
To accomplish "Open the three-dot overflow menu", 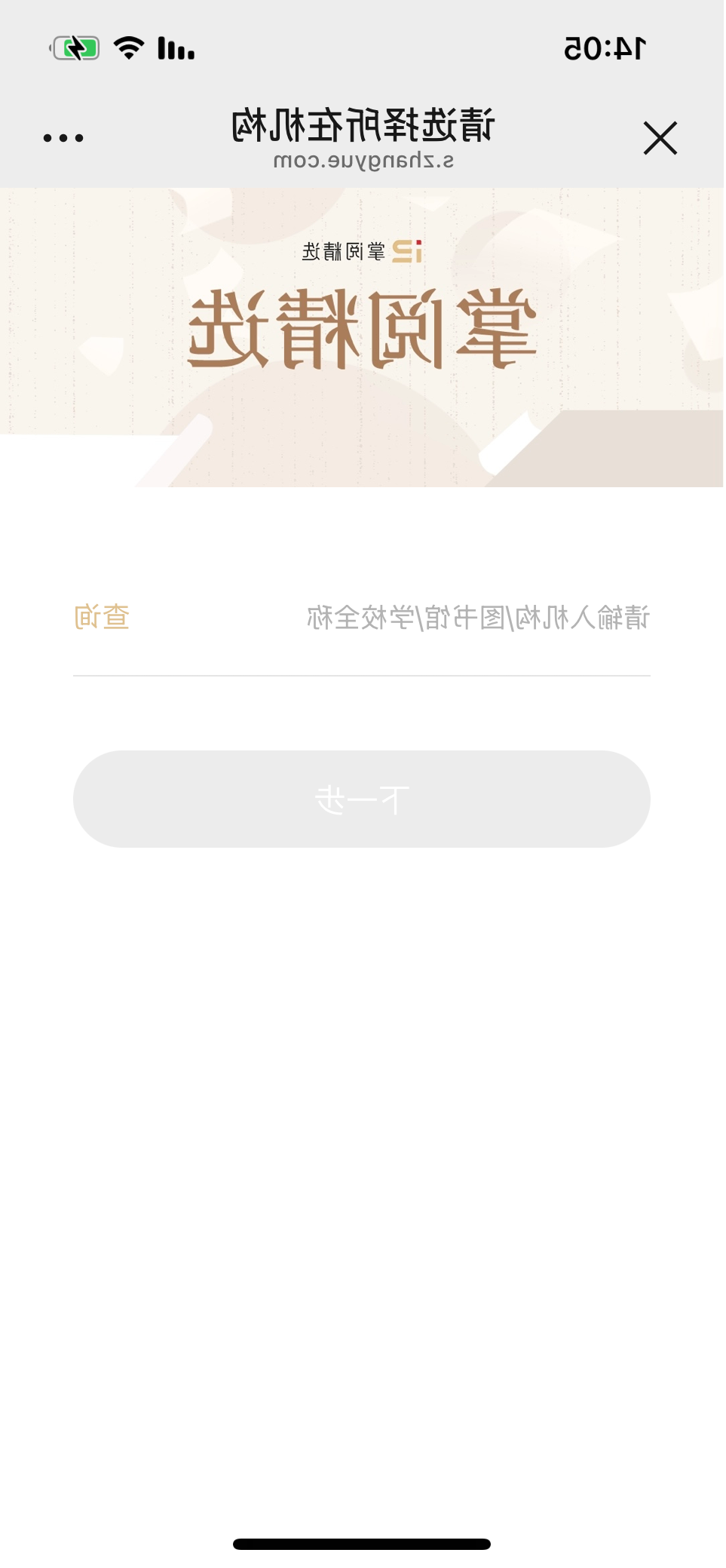I will (x=63, y=138).
